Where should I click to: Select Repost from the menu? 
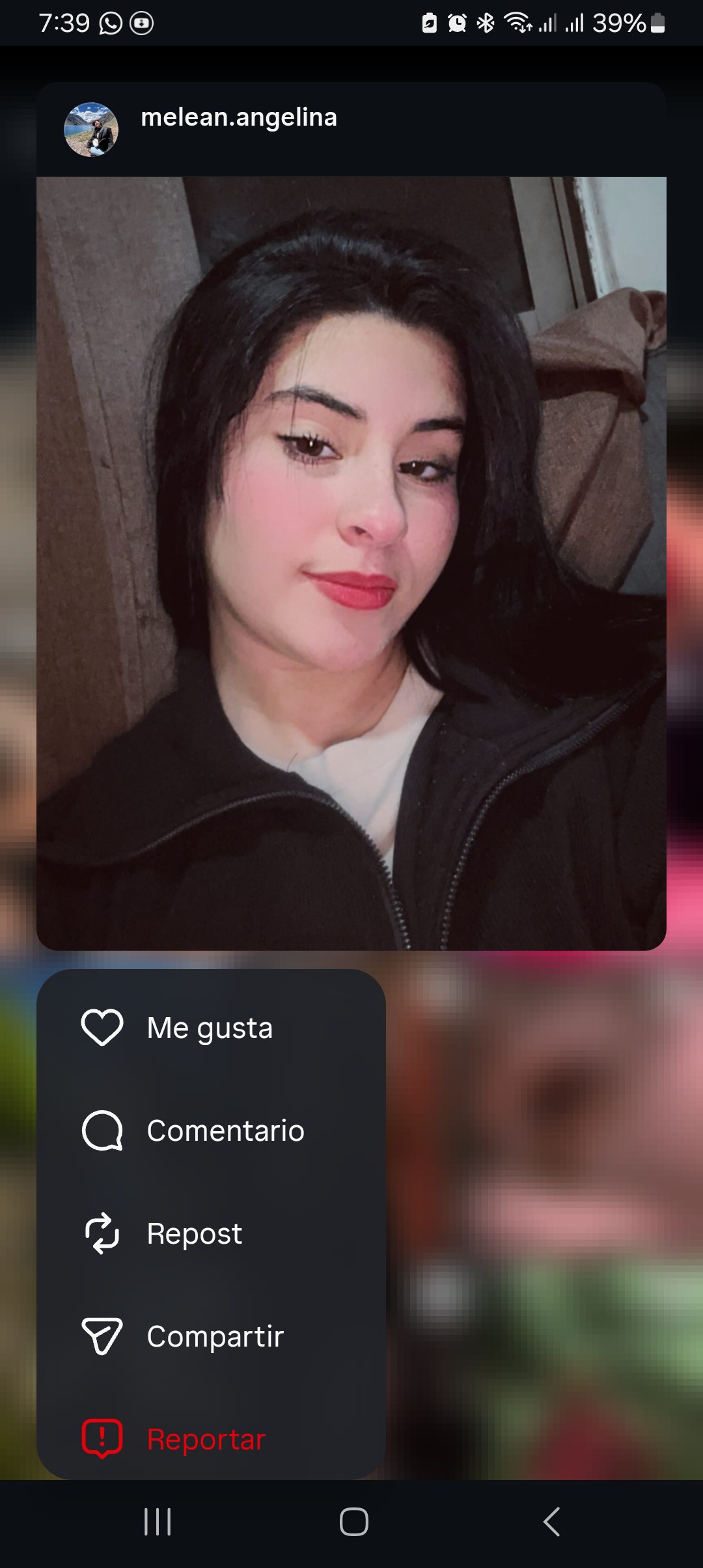click(x=194, y=1234)
